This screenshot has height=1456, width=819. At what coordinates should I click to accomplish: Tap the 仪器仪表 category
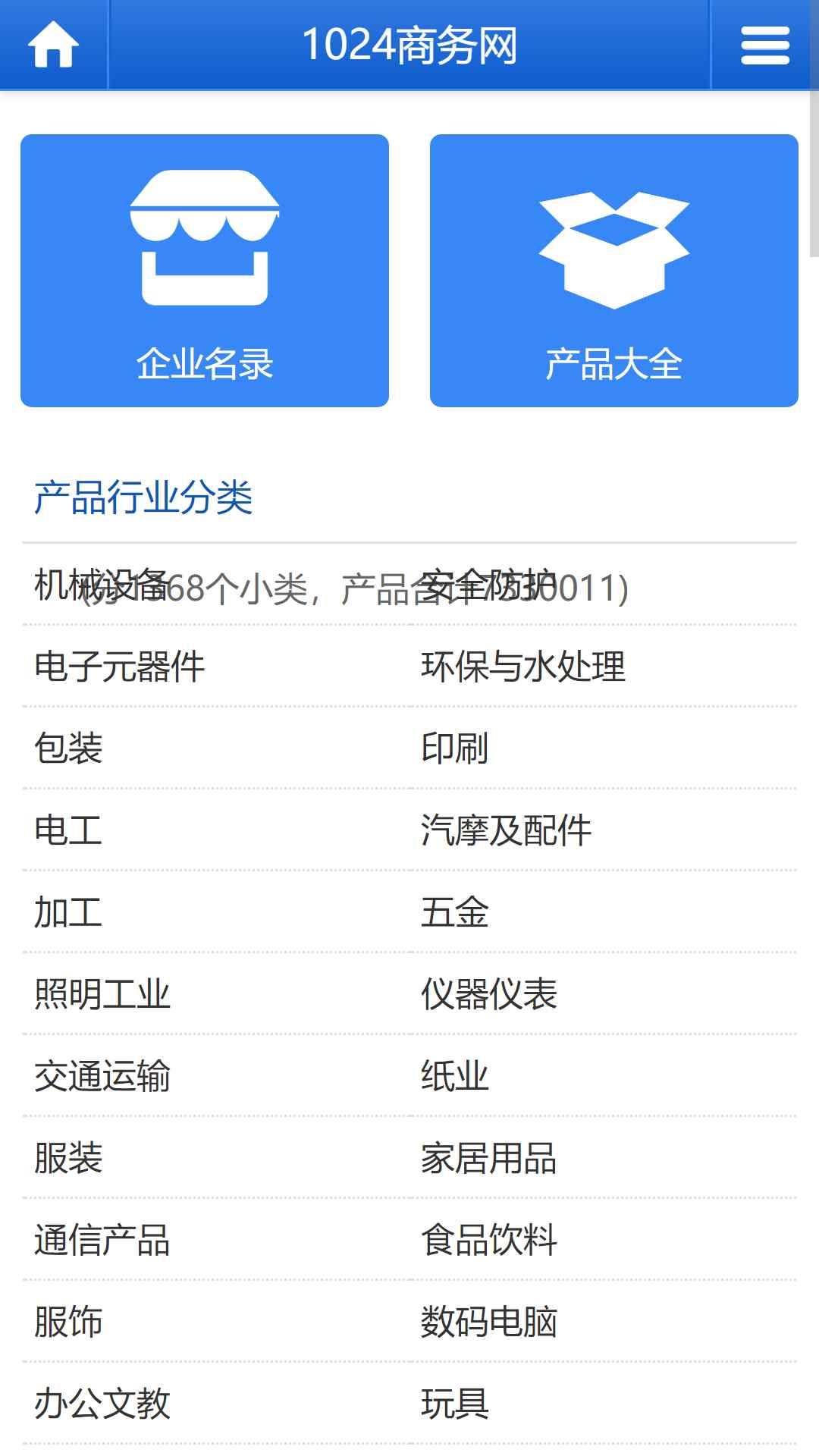pyautogui.click(x=489, y=994)
